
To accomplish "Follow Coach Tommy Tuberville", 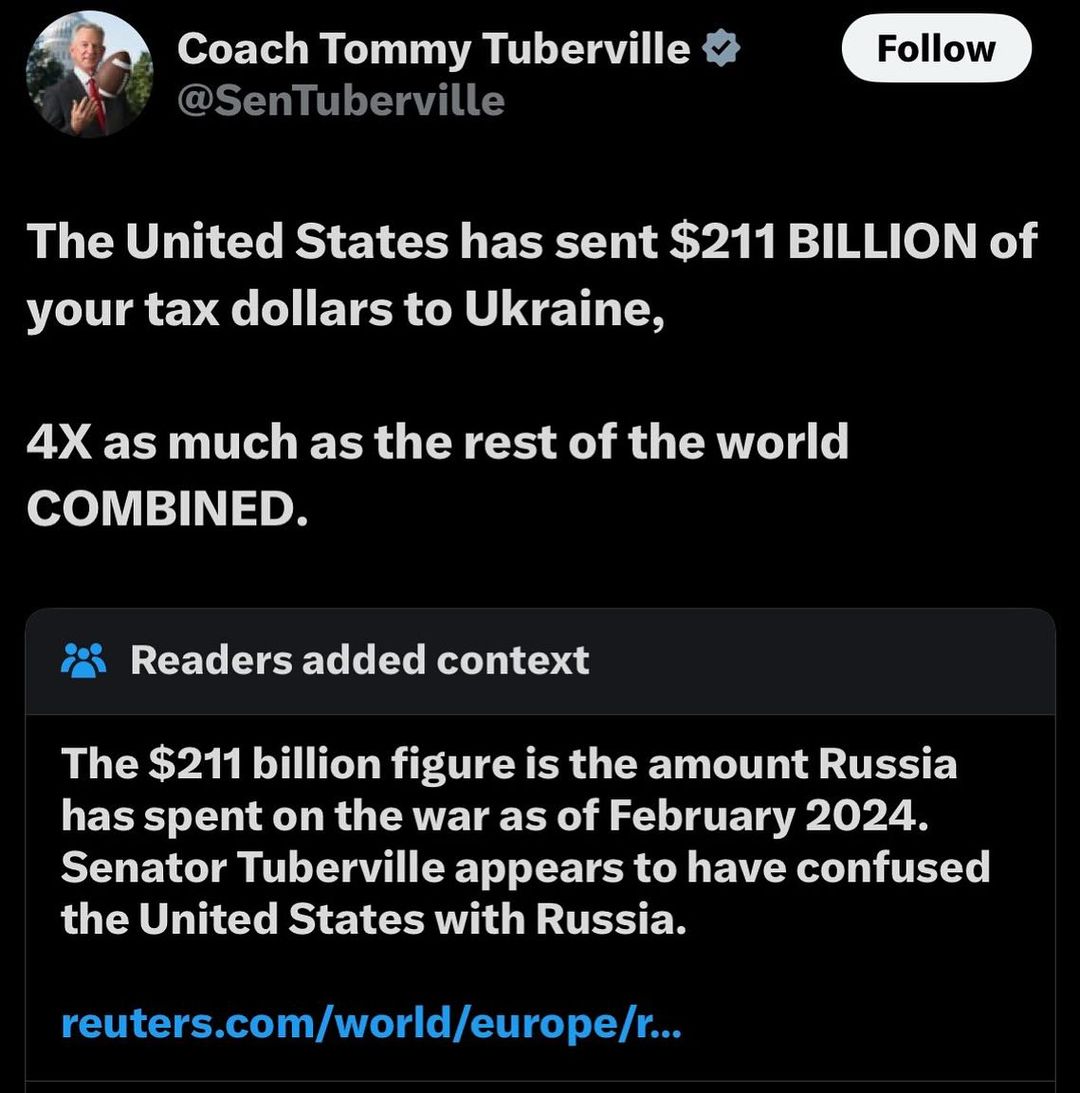I will point(936,49).
